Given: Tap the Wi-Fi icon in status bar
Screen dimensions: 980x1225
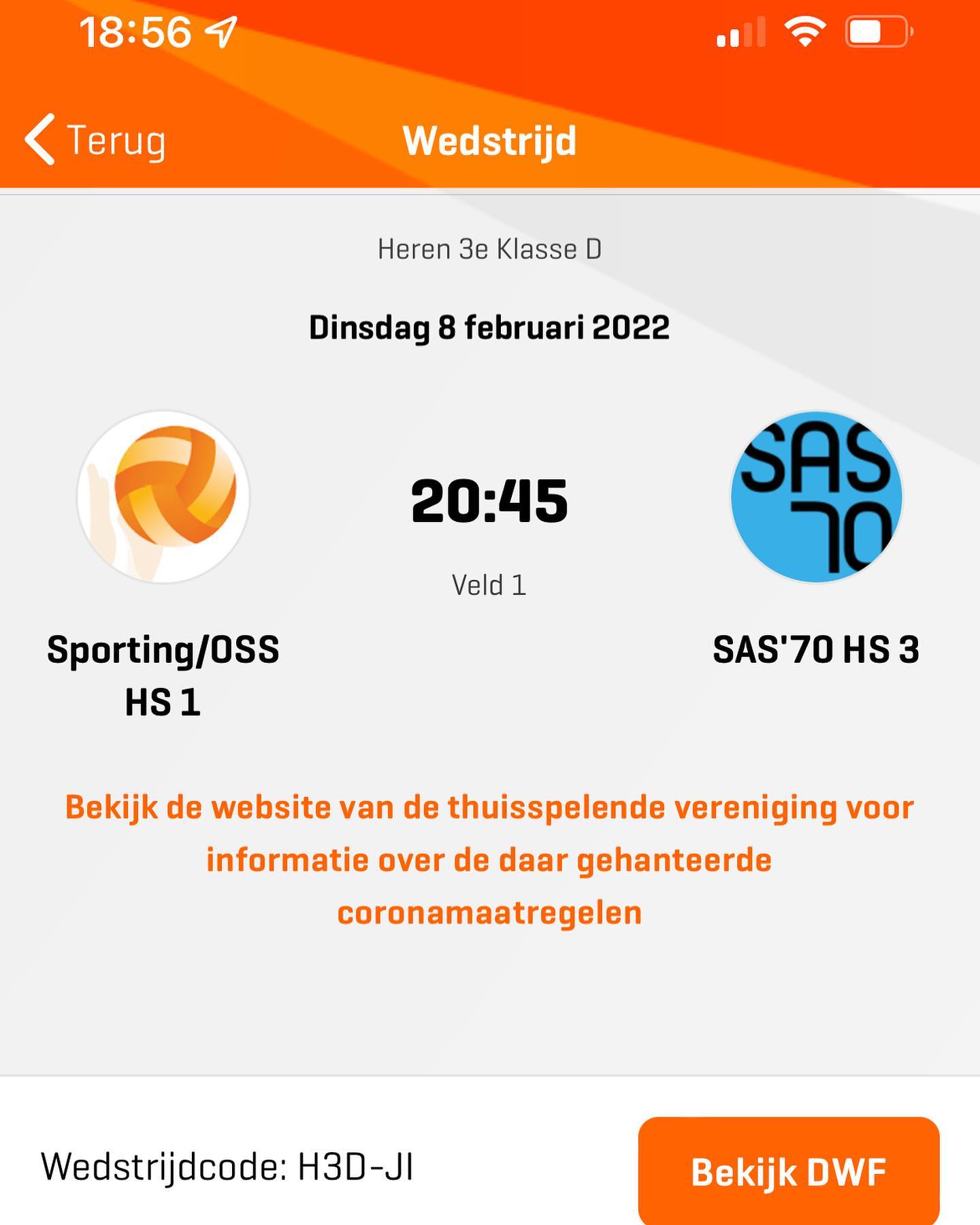Looking at the screenshot, I should tap(803, 31).
